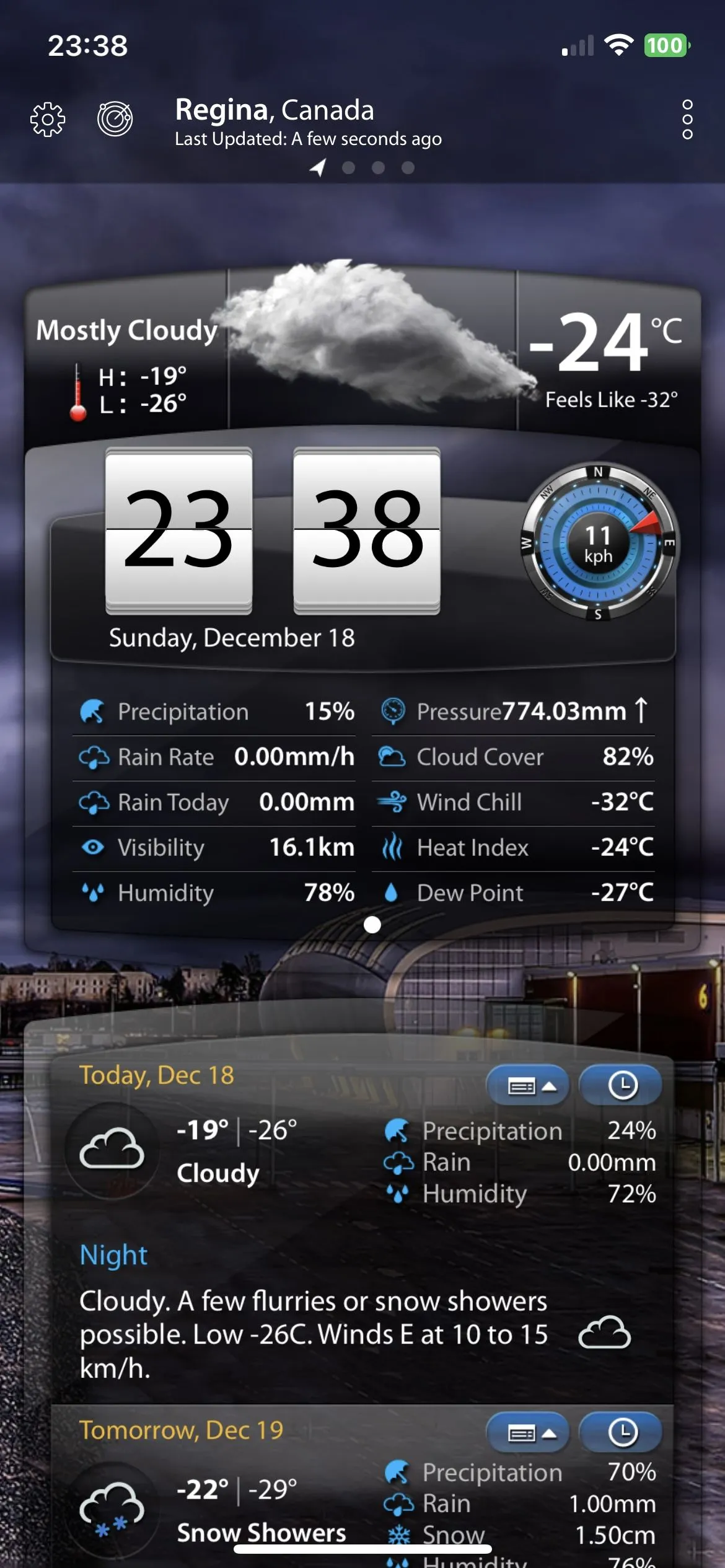Open the flip clock widget
Screen dimensions: 725x1568
pyautogui.click(x=273, y=531)
